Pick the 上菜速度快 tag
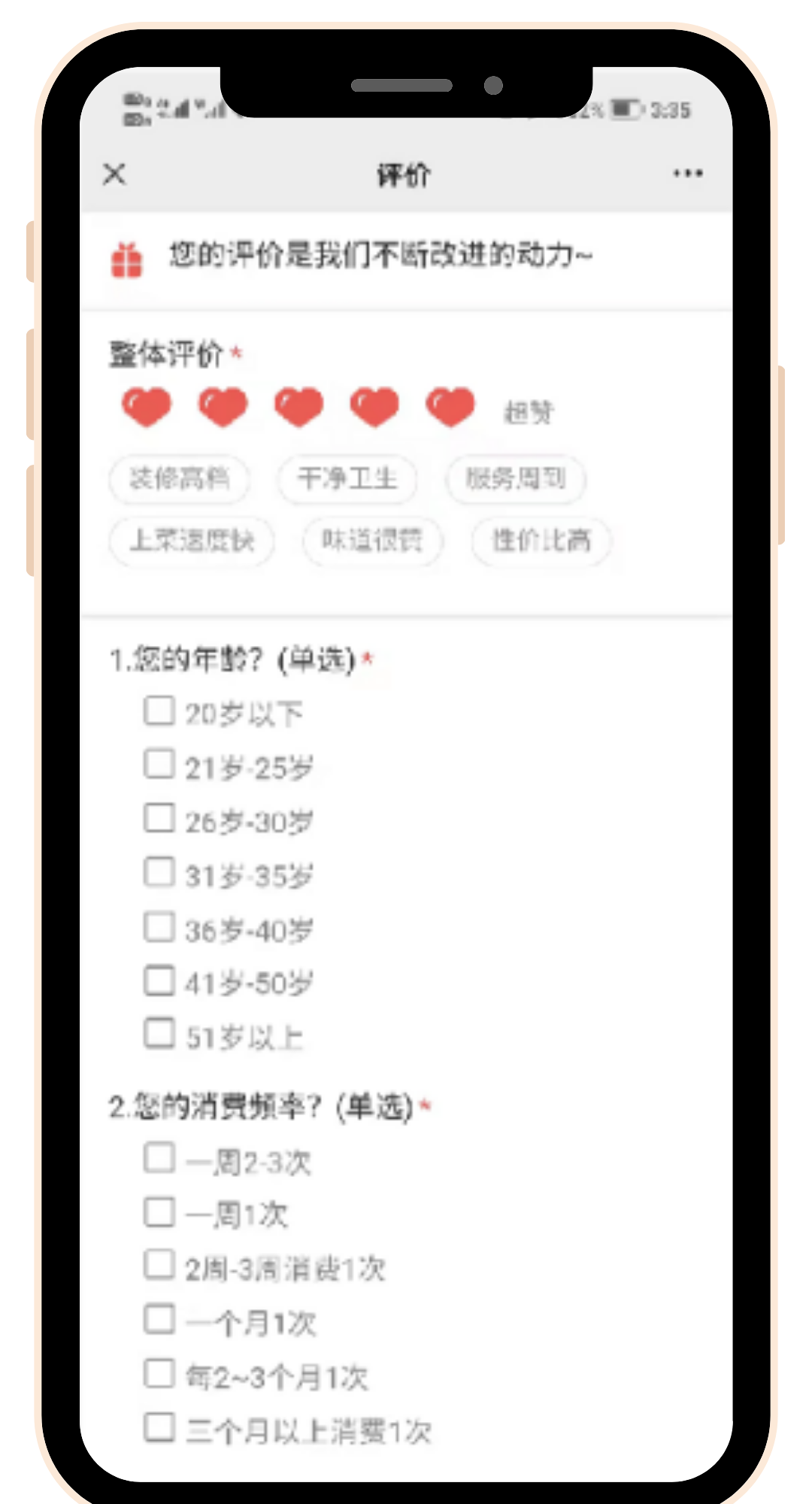This screenshot has width=812, height=1504. pyautogui.click(x=192, y=540)
